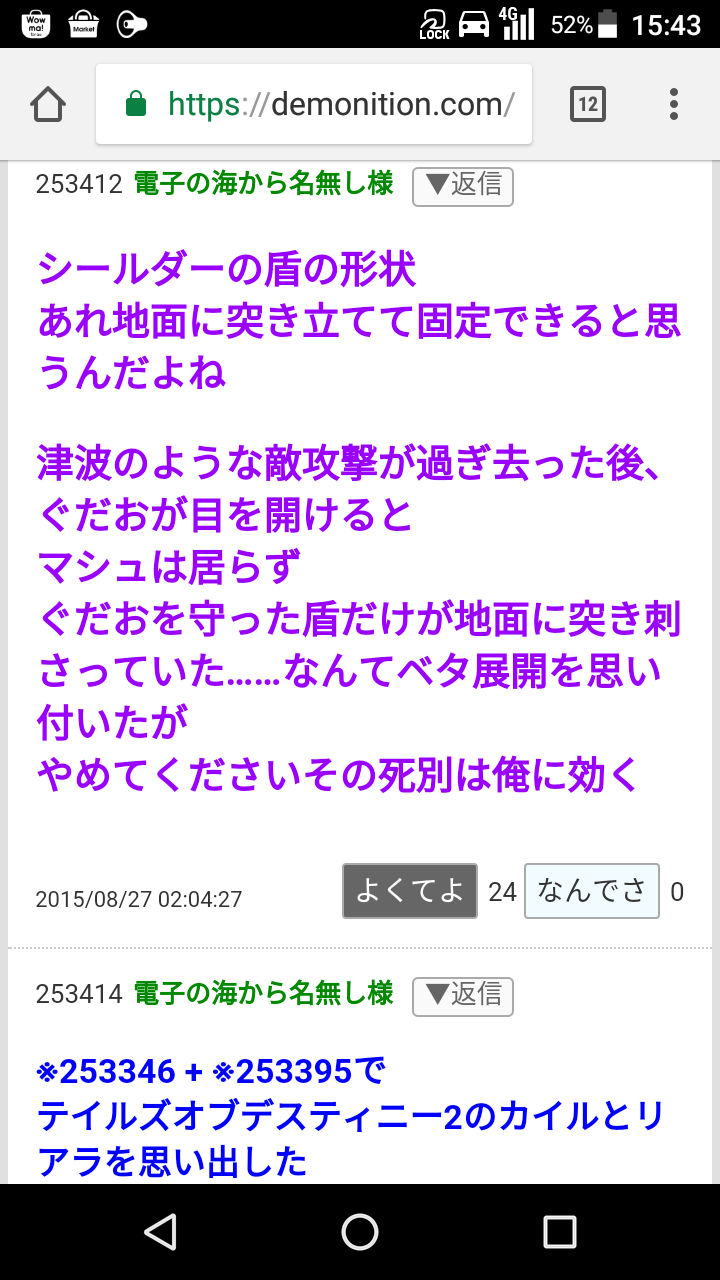Tap なんでさ on comment 253412
This screenshot has height=1280, width=720.
[592, 891]
